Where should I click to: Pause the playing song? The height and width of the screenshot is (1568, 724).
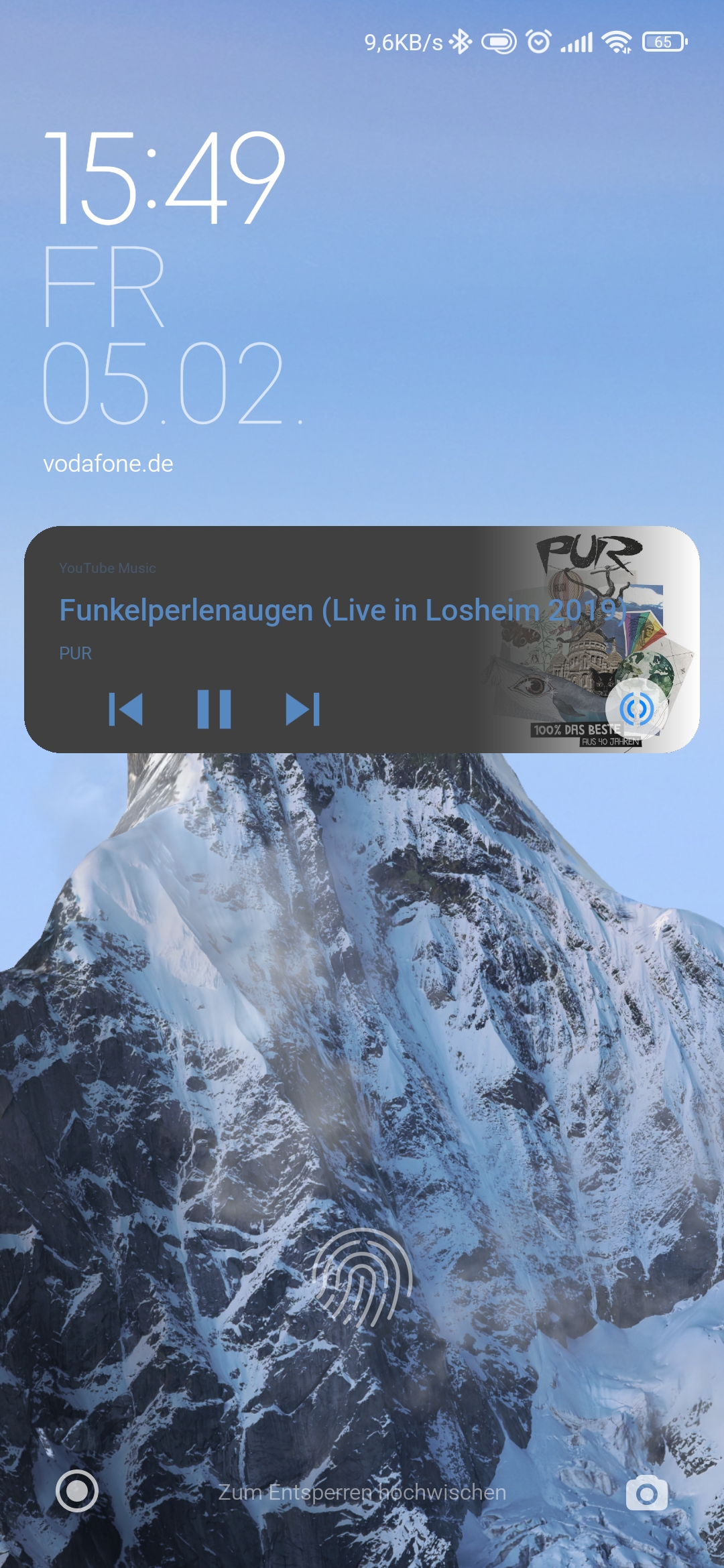(x=215, y=709)
